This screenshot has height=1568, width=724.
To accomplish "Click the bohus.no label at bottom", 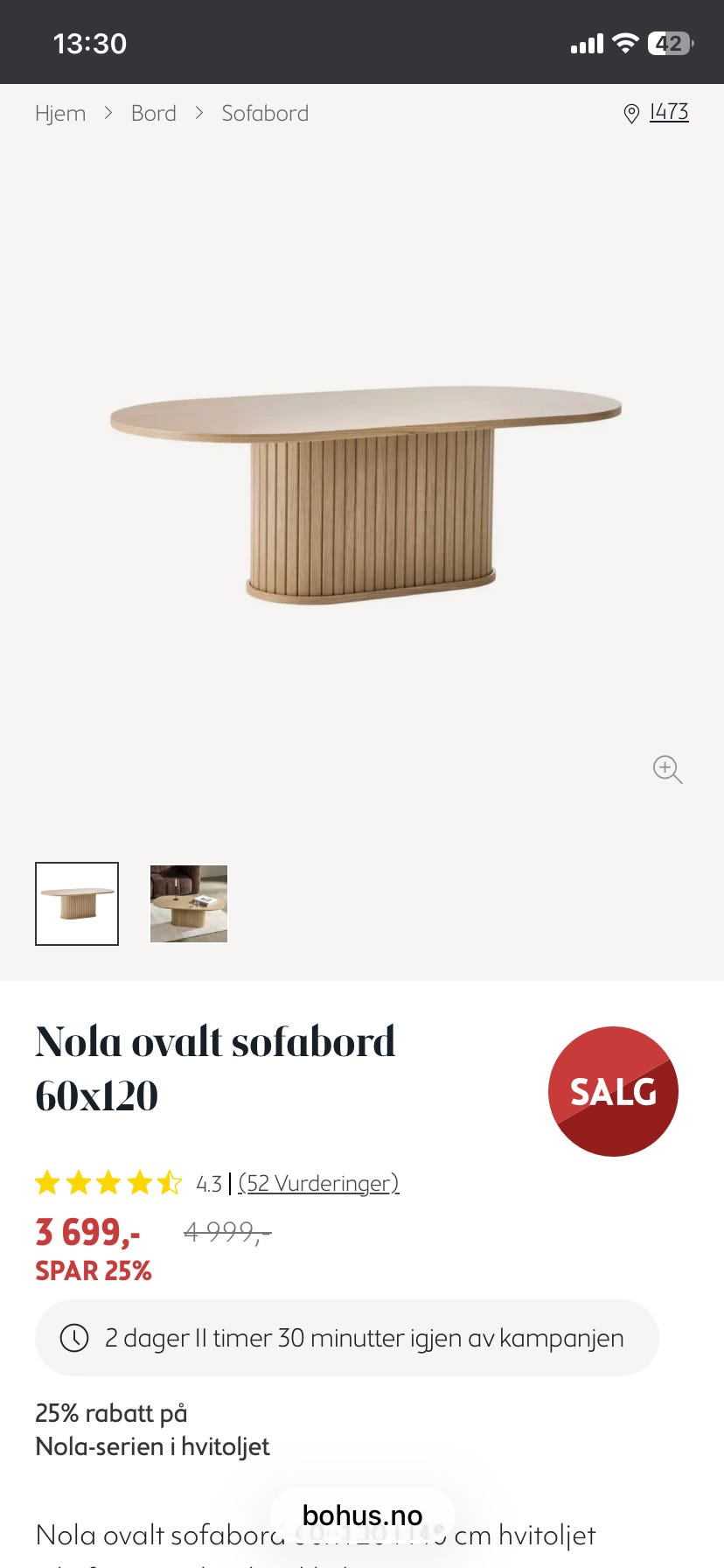I will coord(362,1515).
